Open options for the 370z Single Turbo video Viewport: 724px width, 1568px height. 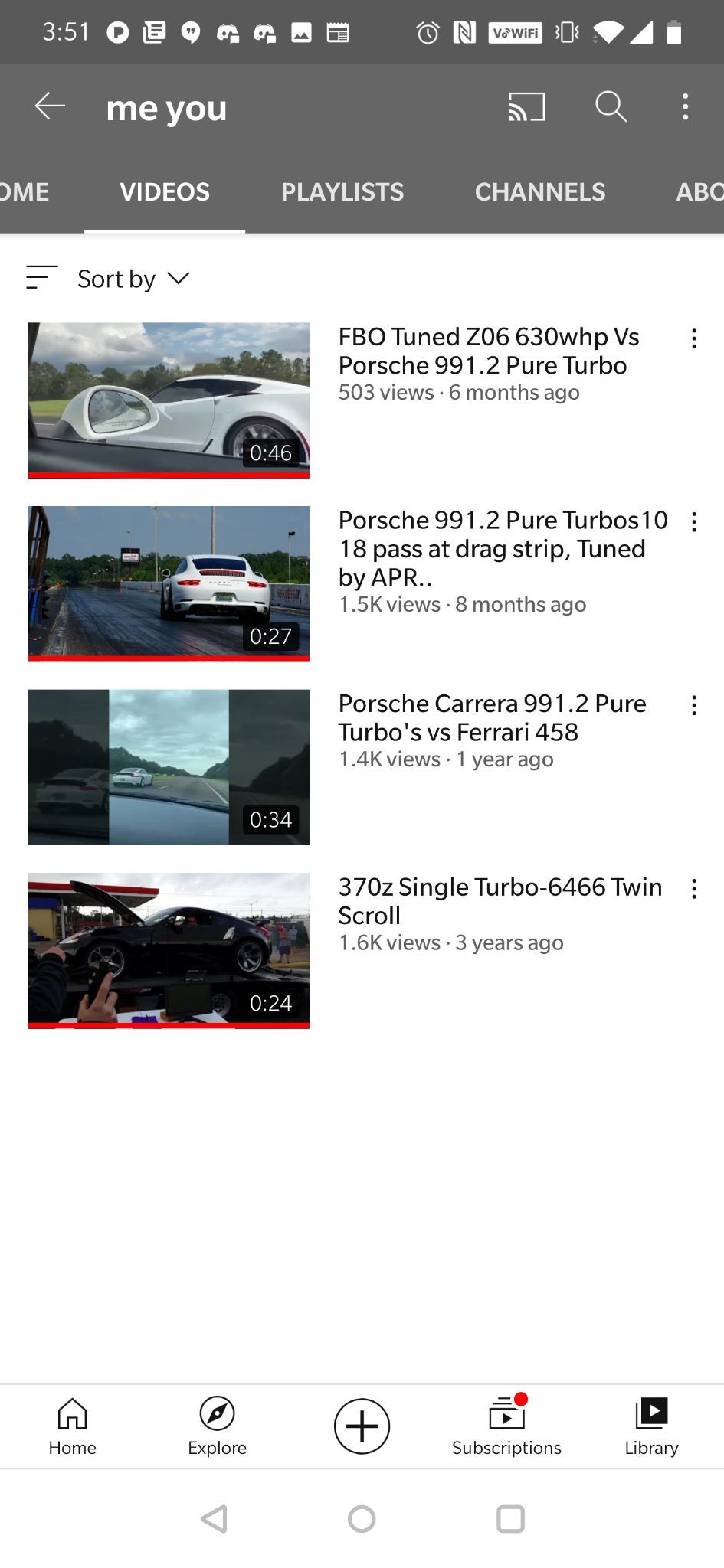(693, 889)
